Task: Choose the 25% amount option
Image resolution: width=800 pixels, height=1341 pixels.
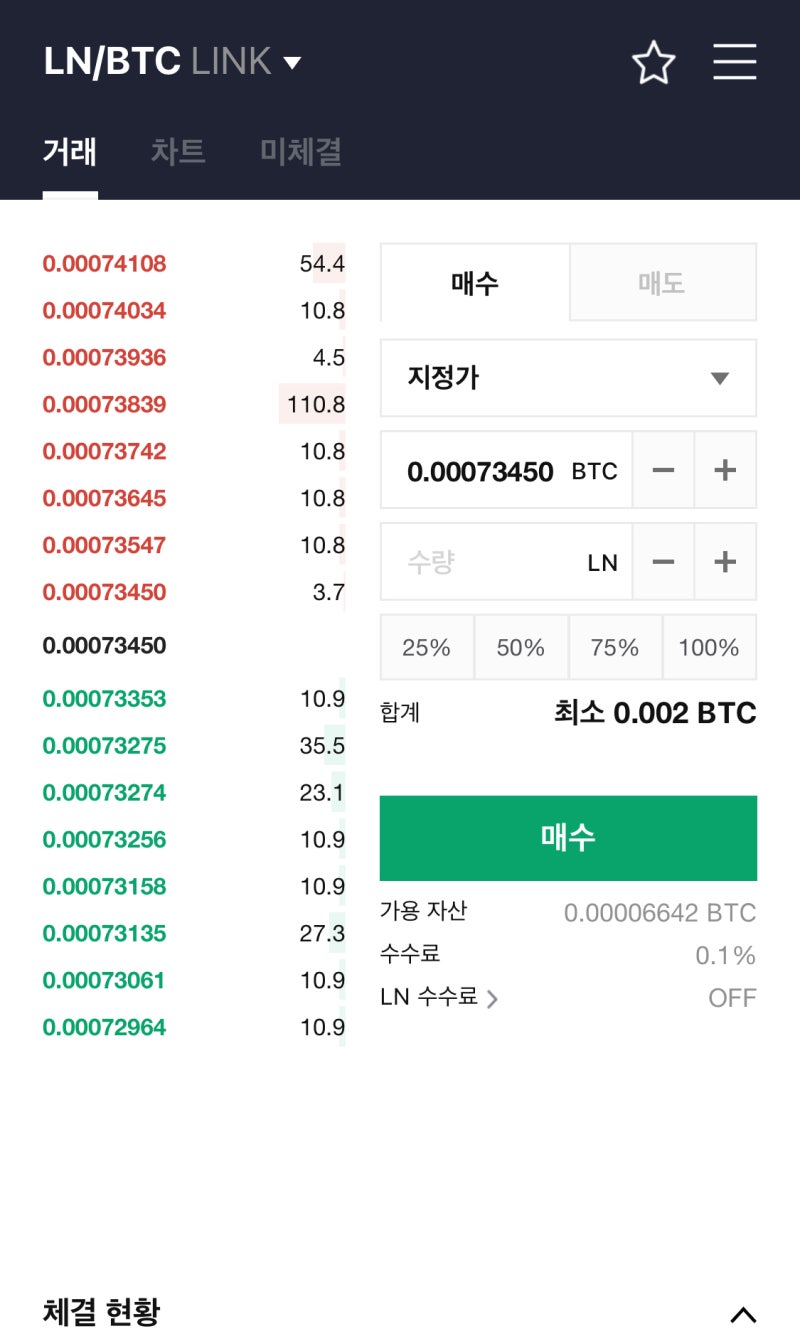Action: coord(427,648)
